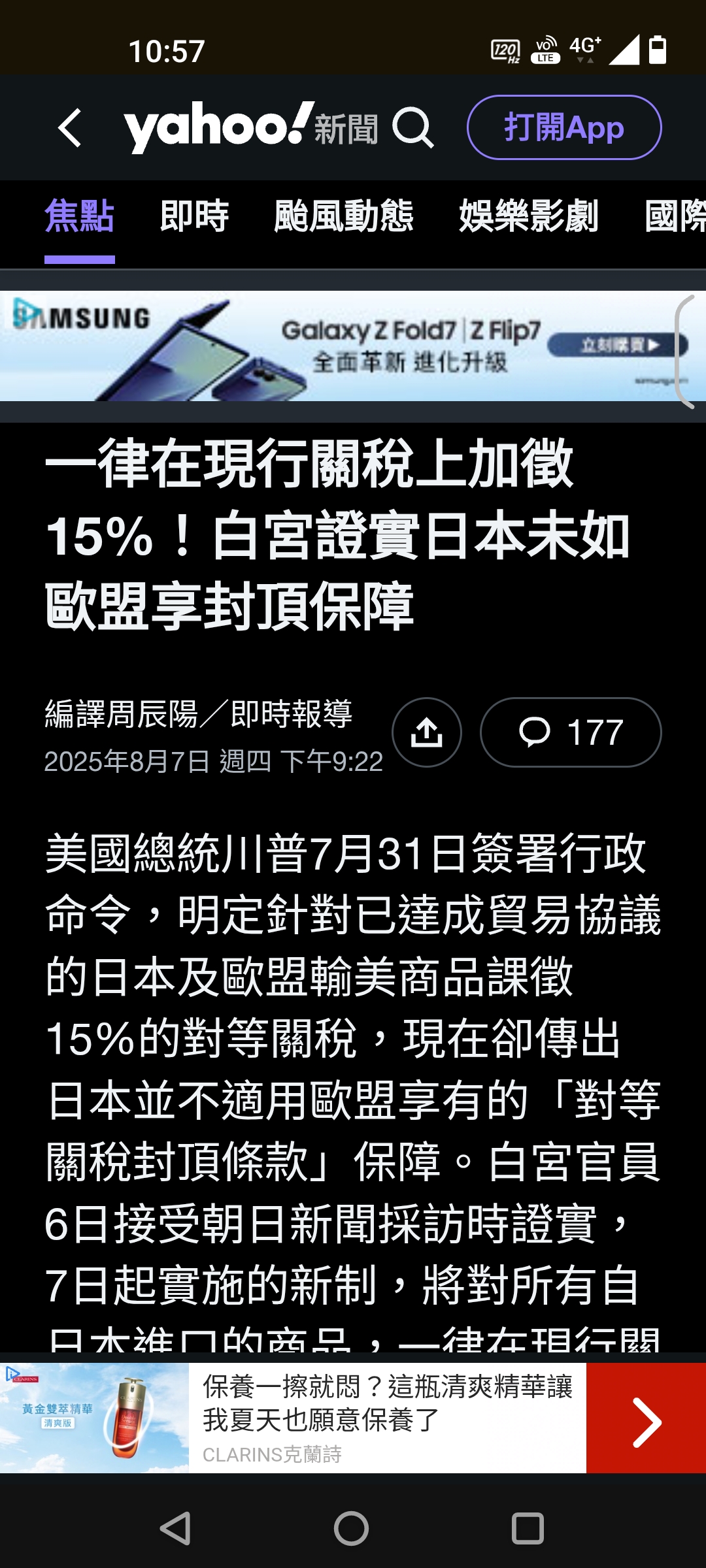This screenshot has width=706, height=1568.
Task: Switch to the 即時 tab
Action: 194,216
